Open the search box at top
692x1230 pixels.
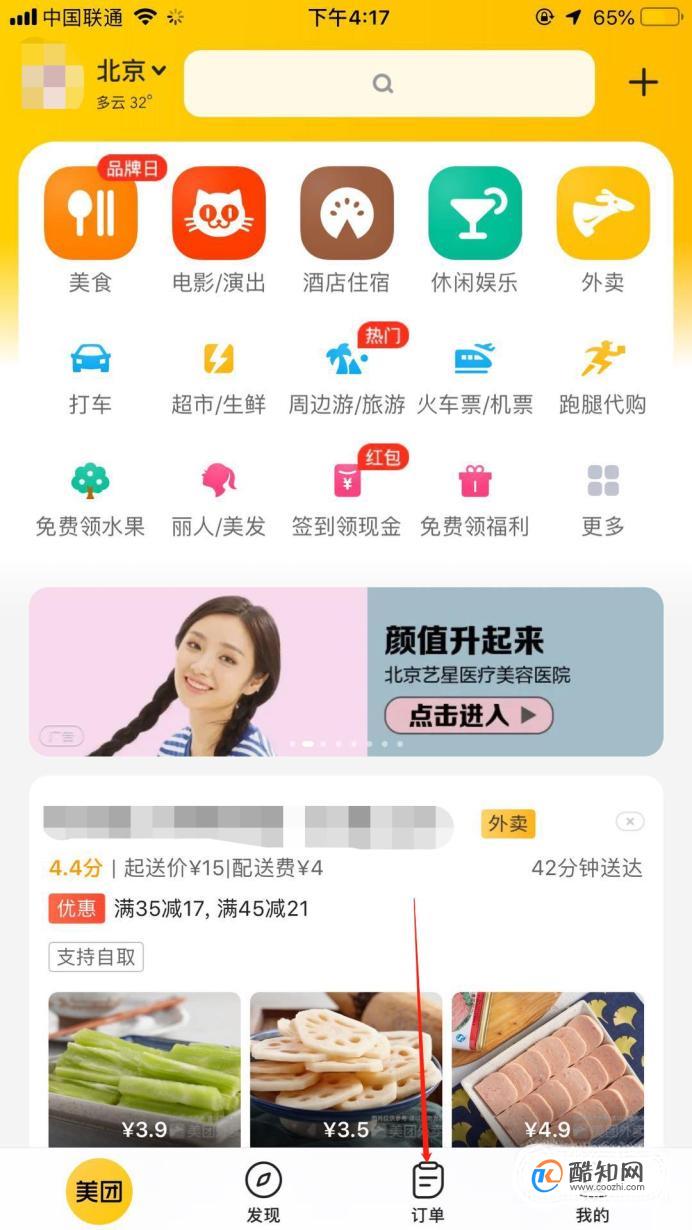pyautogui.click(x=389, y=84)
